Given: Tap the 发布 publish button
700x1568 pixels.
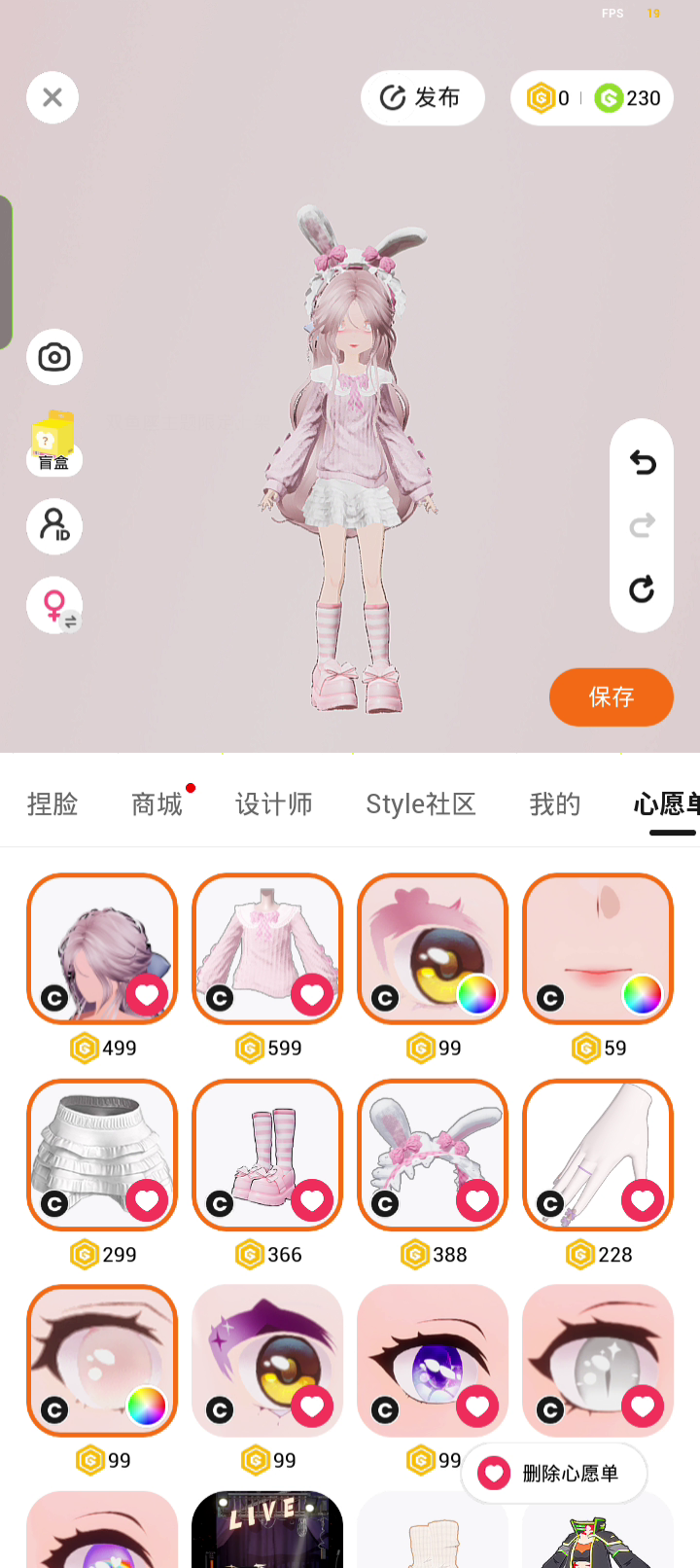Looking at the screenshot, I should pos(422,97).
